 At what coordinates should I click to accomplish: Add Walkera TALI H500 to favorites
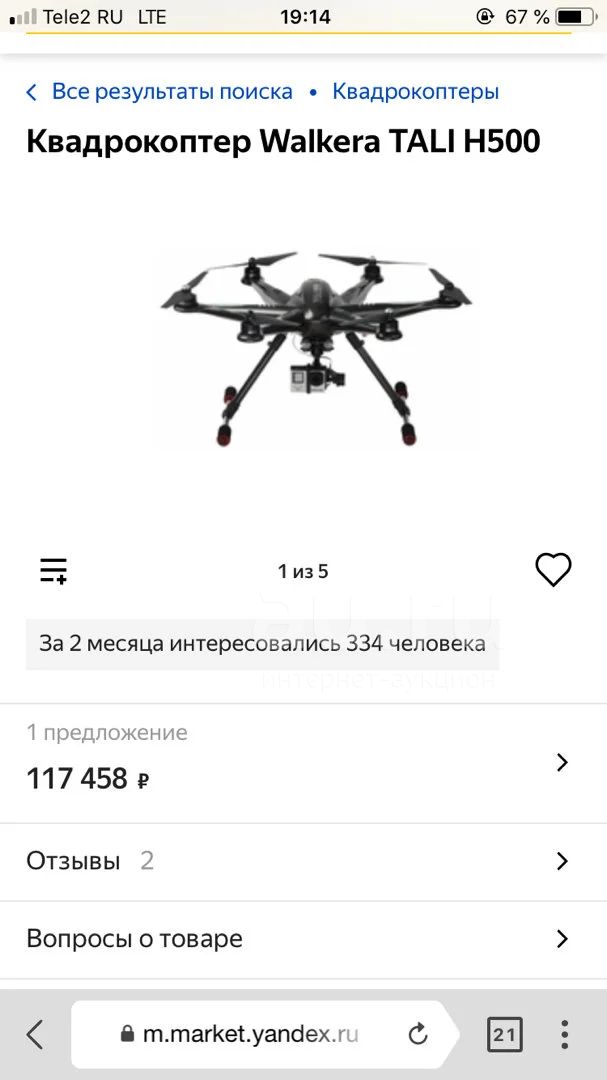click(x=553, y=570)
